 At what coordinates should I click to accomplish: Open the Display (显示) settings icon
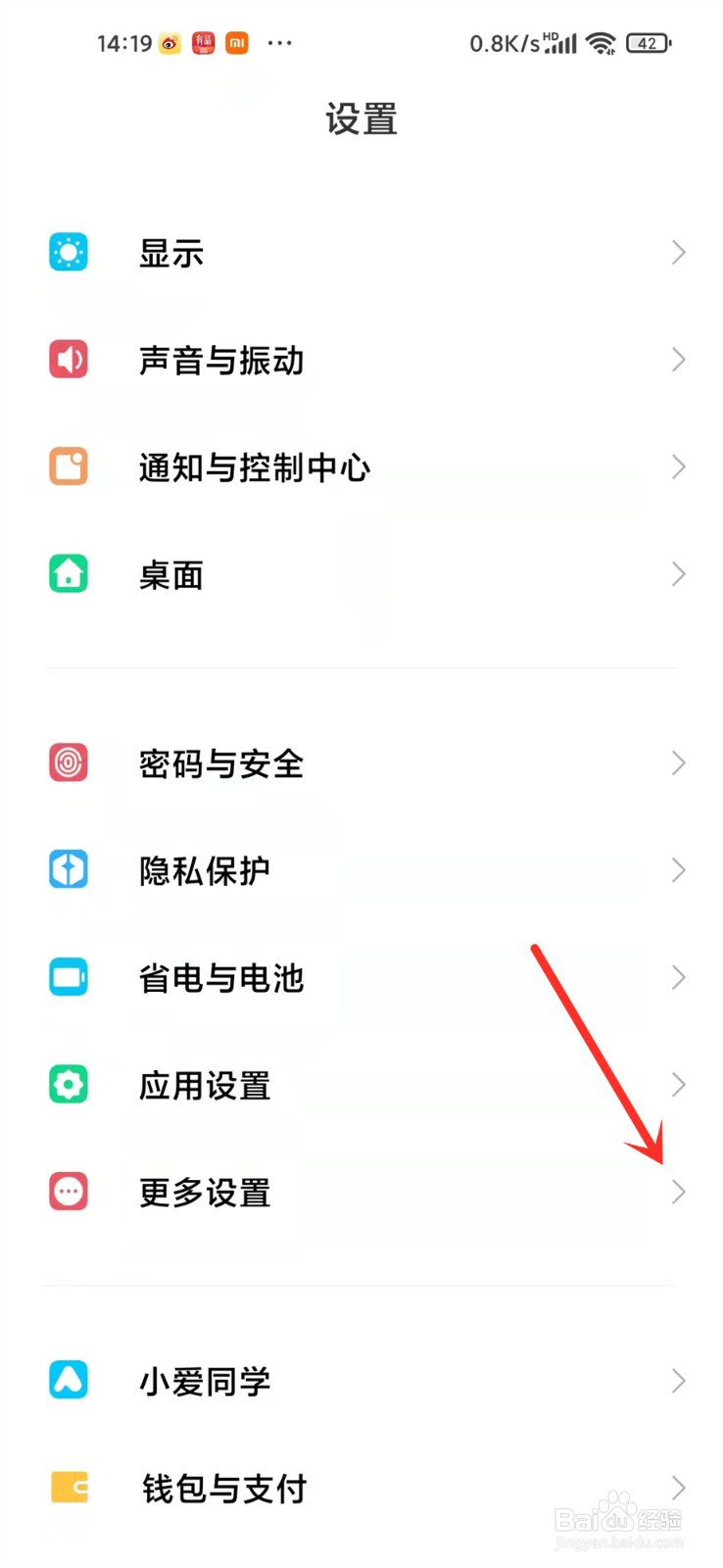pyautogui.click(x=68, y=252)
